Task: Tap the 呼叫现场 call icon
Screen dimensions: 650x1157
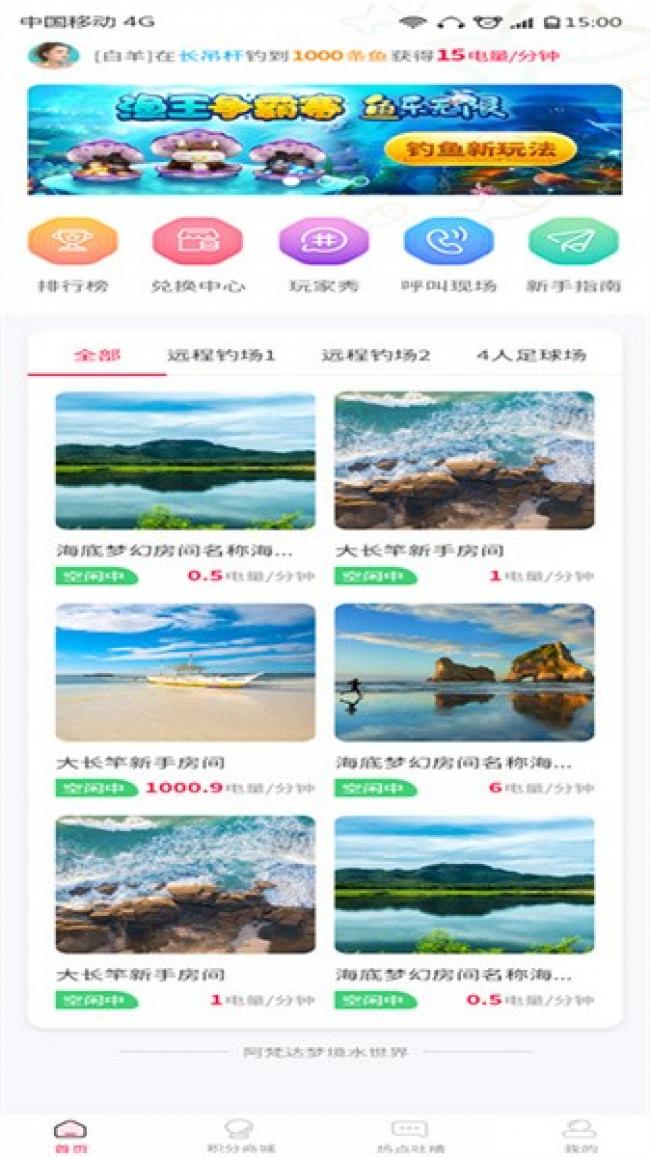Action: (449, 242)
